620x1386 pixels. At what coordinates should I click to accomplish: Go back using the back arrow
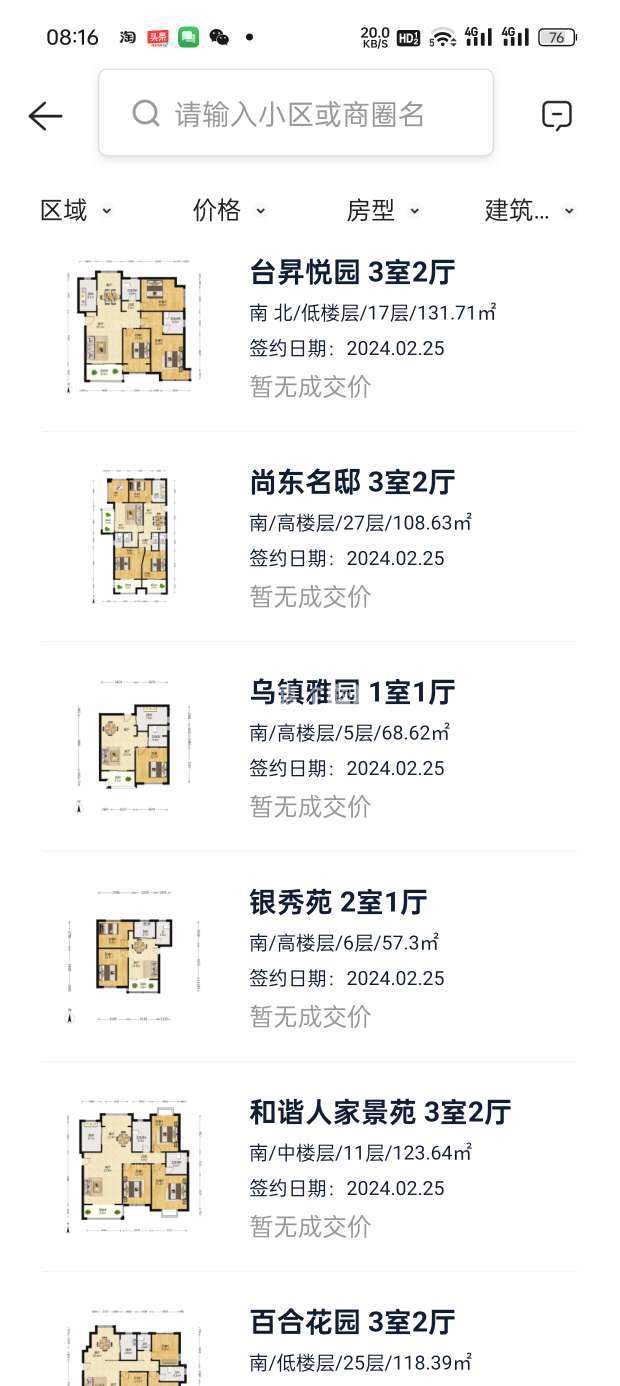coord(45,116)
